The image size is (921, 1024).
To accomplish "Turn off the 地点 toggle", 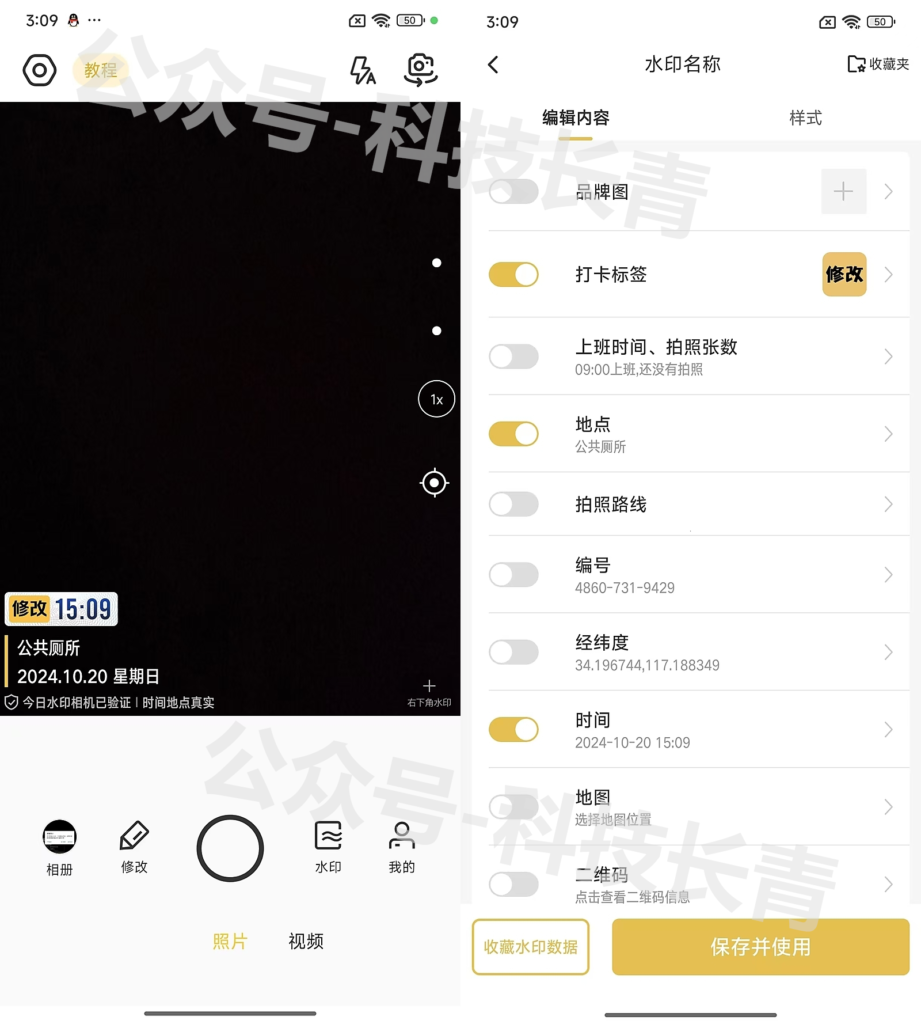I will click(x=513, y=433).
